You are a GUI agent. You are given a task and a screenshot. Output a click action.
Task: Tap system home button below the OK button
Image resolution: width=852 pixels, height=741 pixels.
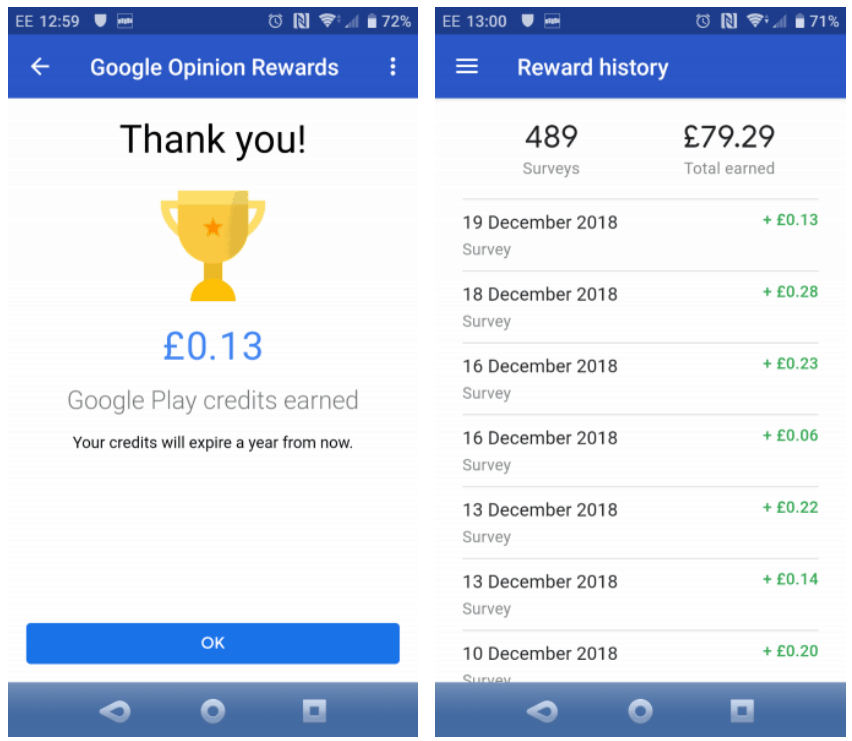212,711
